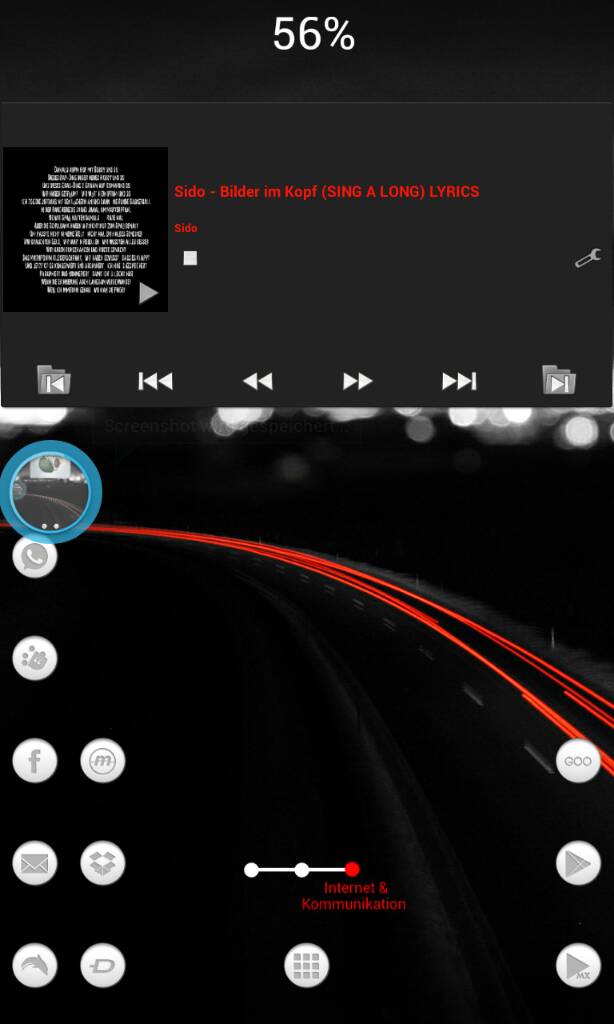Fast-forward the current song
This screenshot has height=1024, width=614.
[x=357, y=381]
